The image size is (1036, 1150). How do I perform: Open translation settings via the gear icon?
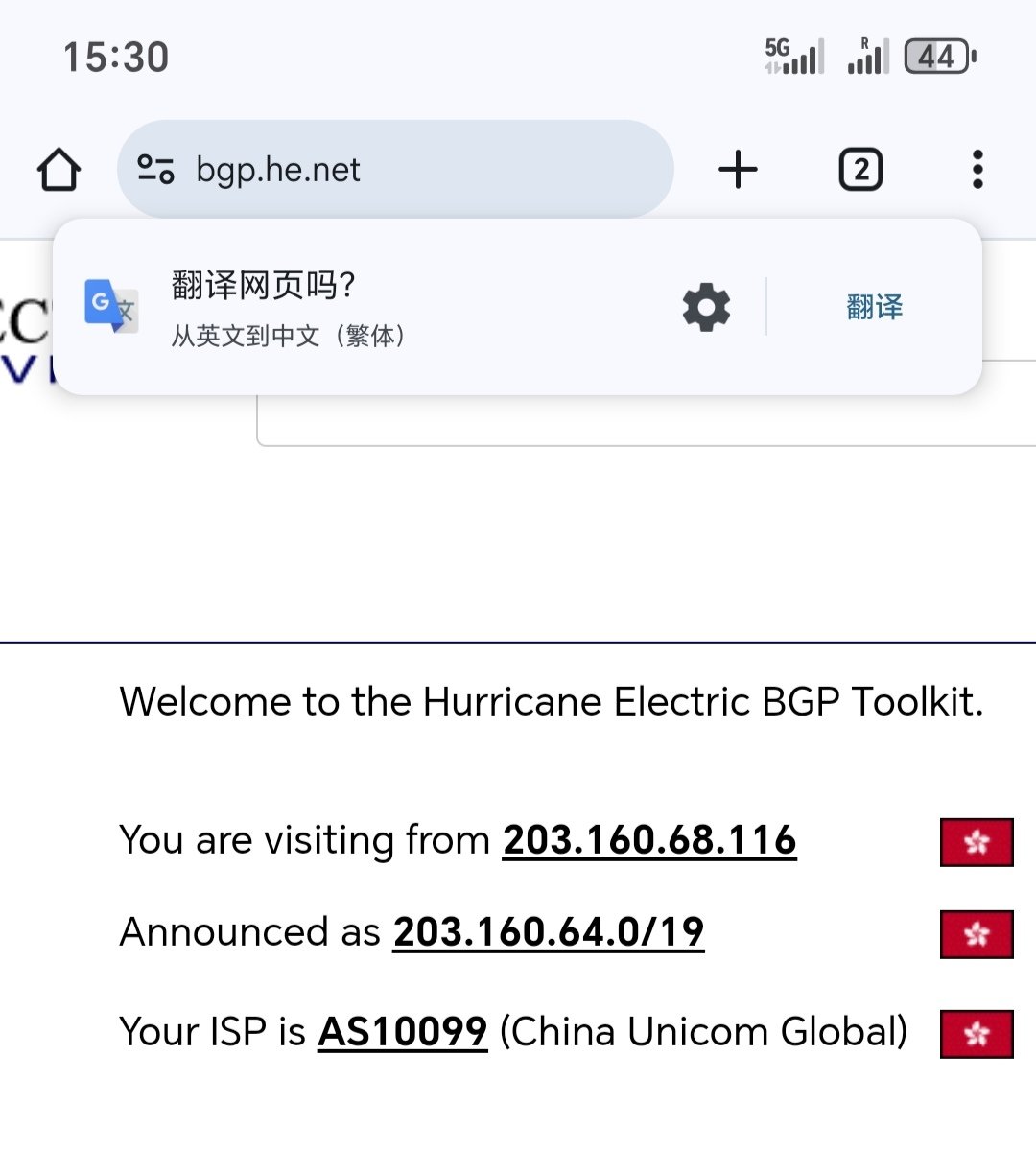pos(705,307)
